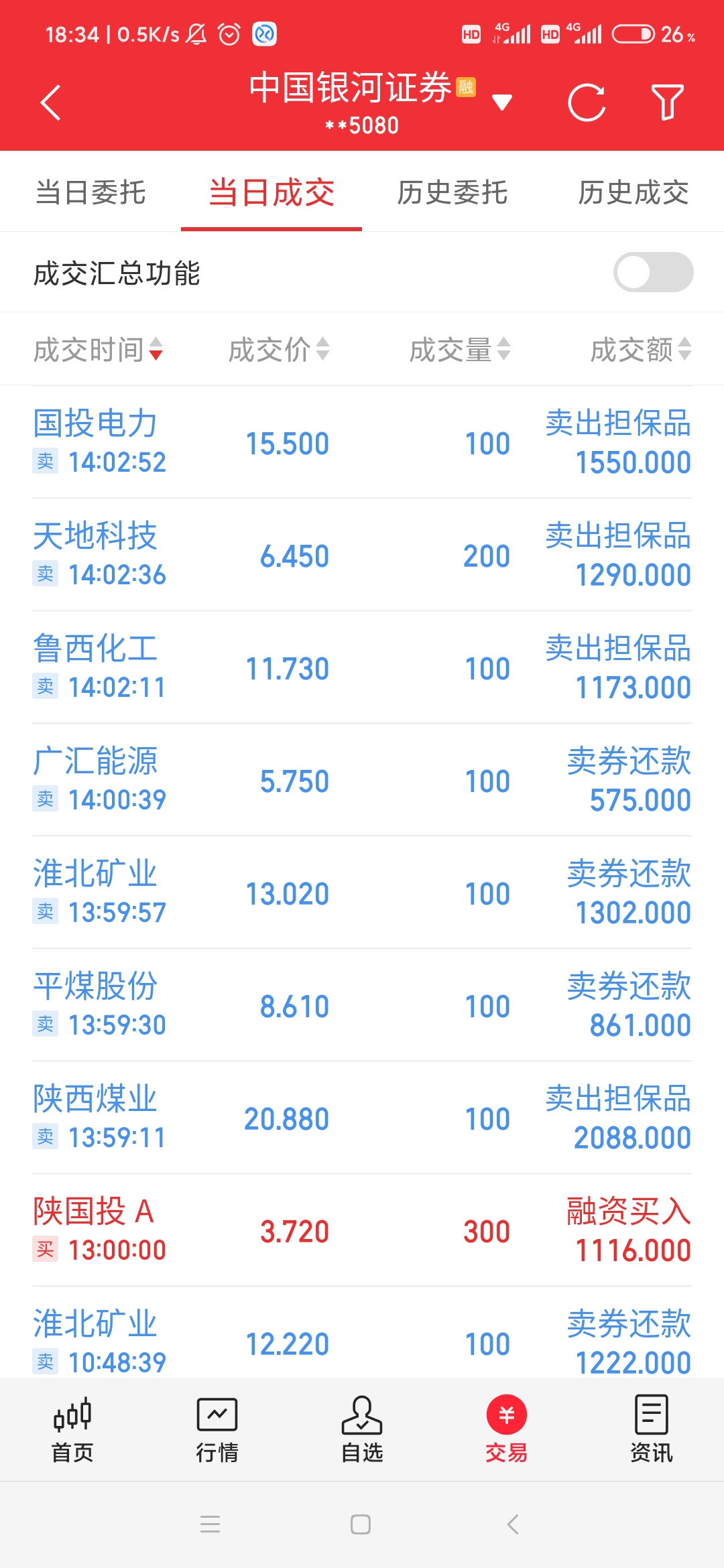Expand the account dropdown next to 中国银河证券
This screenshot has width=724, height=1568.
pyautogui.click(x=501, y=103)
